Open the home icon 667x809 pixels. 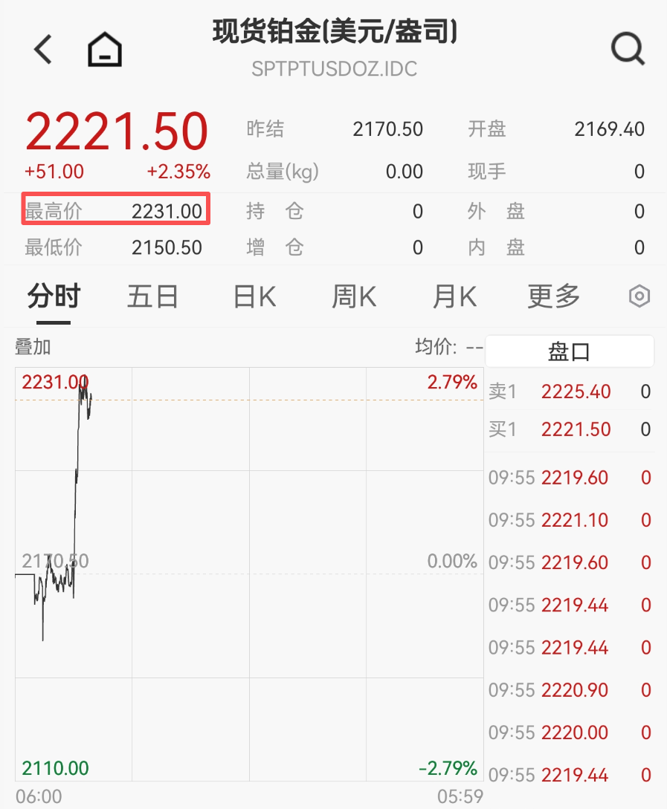[105, 49]
